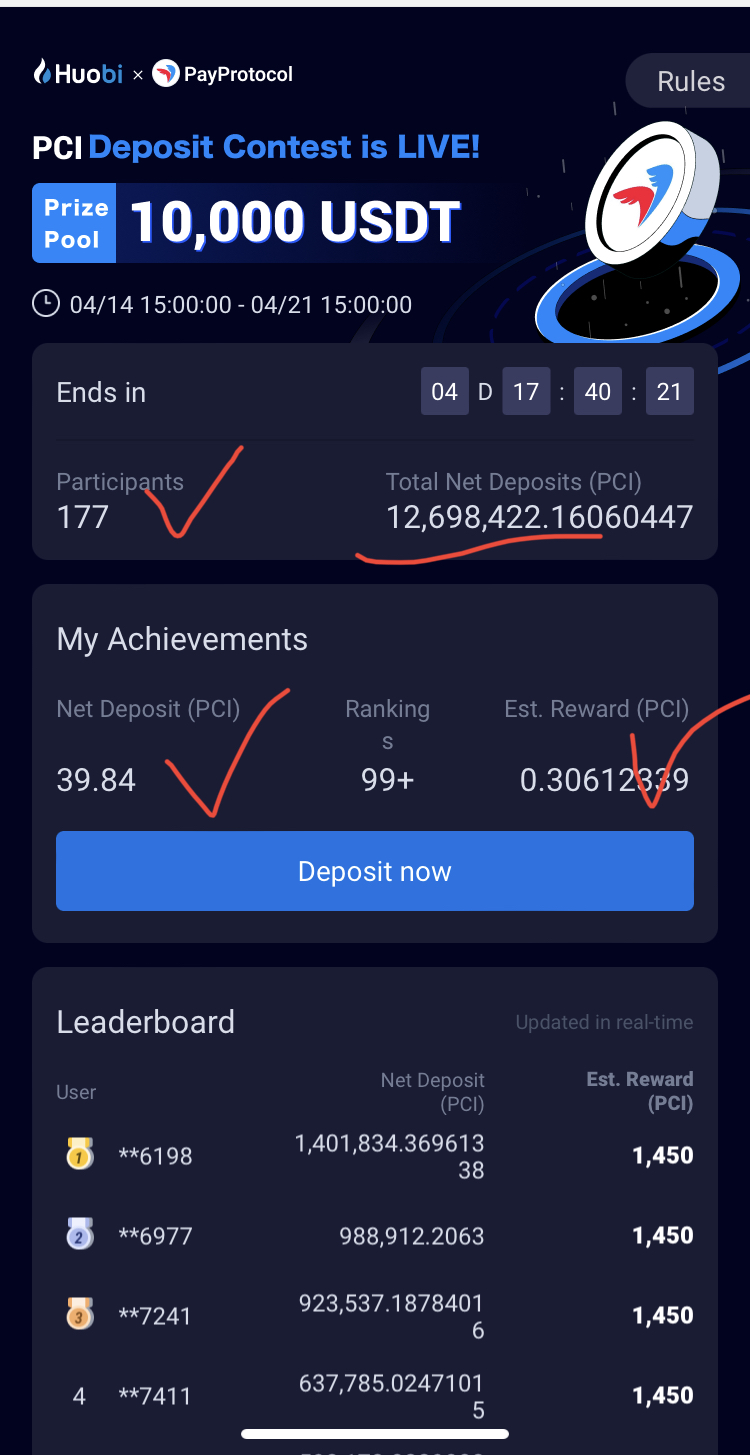Click the PayProtocol logo icon
This screenshot has width=750, height=1455.
click(x=167, y=73)
